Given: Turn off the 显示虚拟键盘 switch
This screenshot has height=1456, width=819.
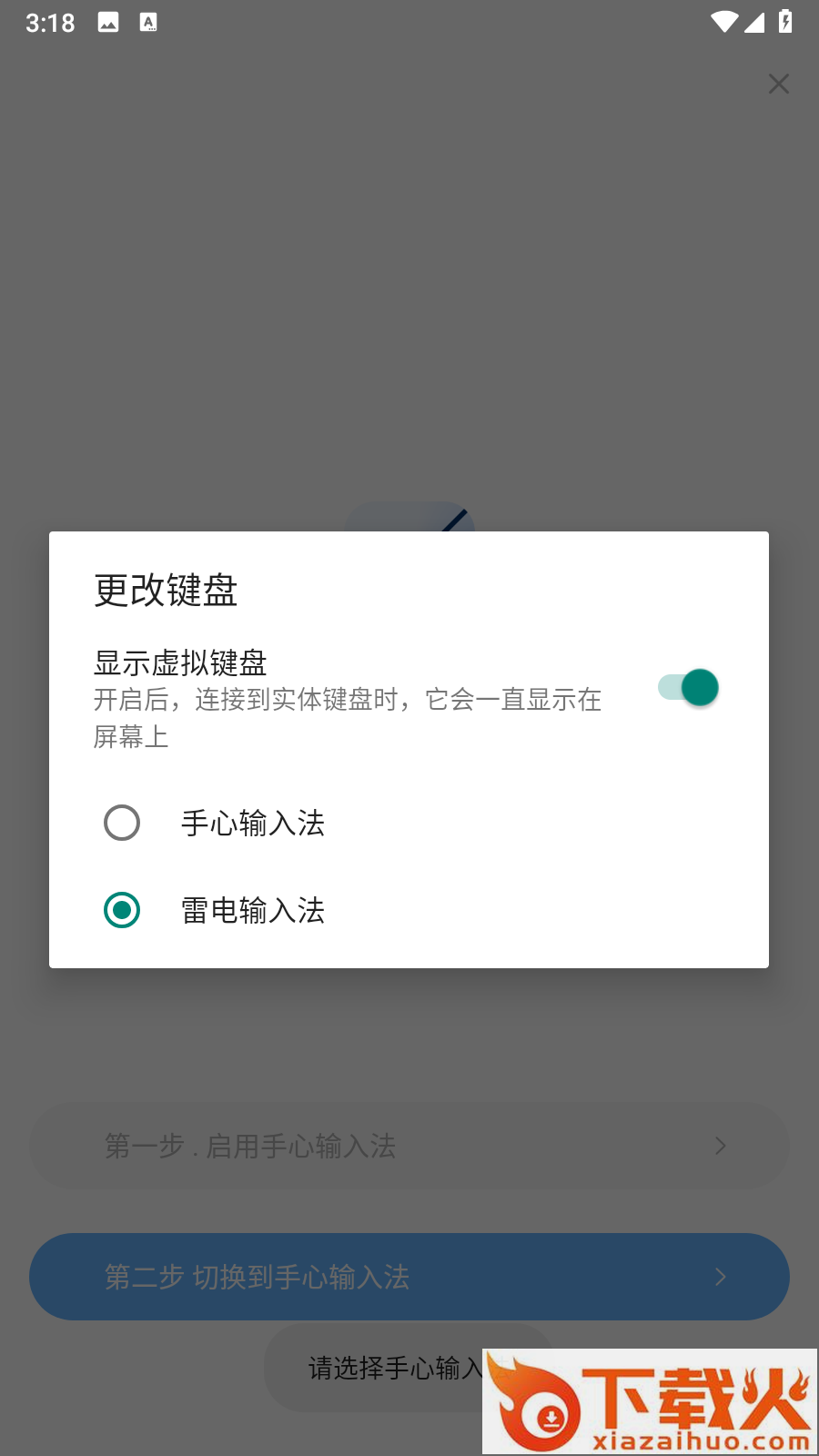Looking at the screenshot, I should pyautogui.click(x=688, y=688).
